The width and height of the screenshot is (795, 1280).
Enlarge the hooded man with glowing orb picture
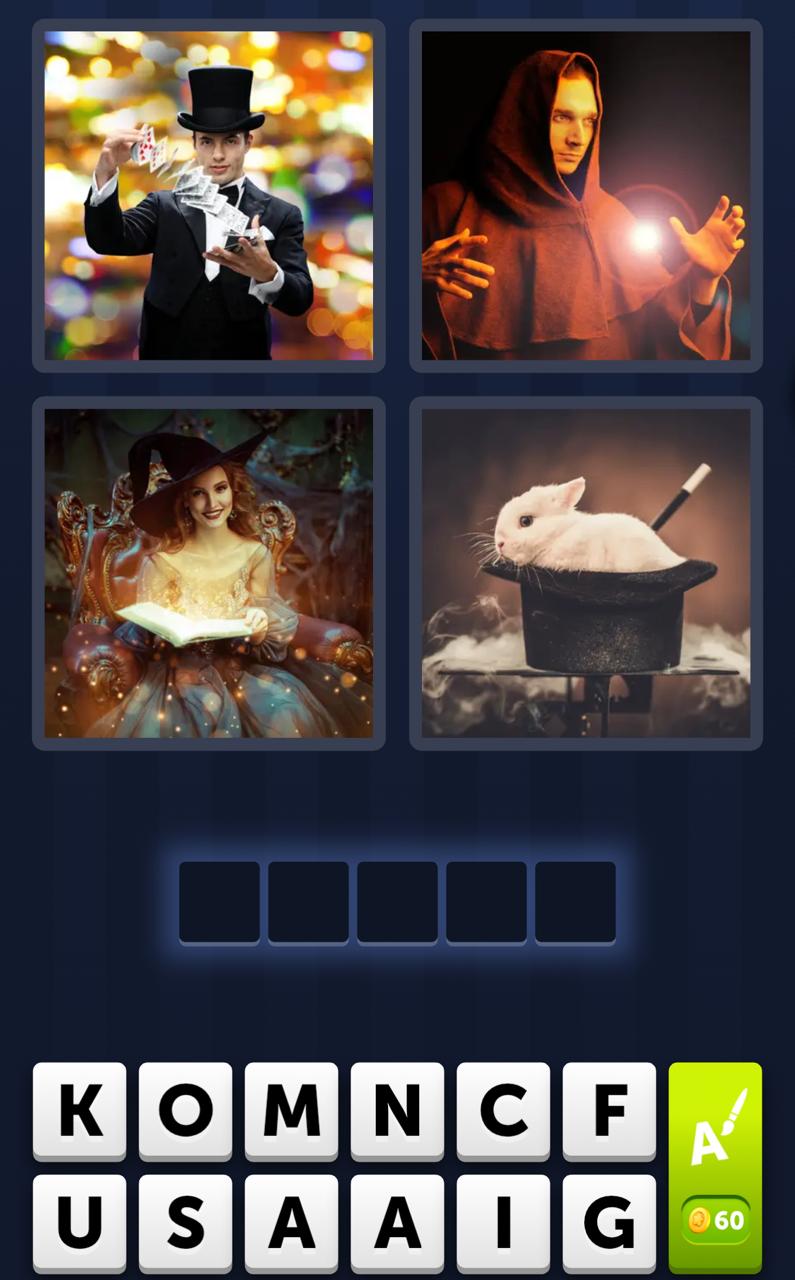(x=586, y=196)
